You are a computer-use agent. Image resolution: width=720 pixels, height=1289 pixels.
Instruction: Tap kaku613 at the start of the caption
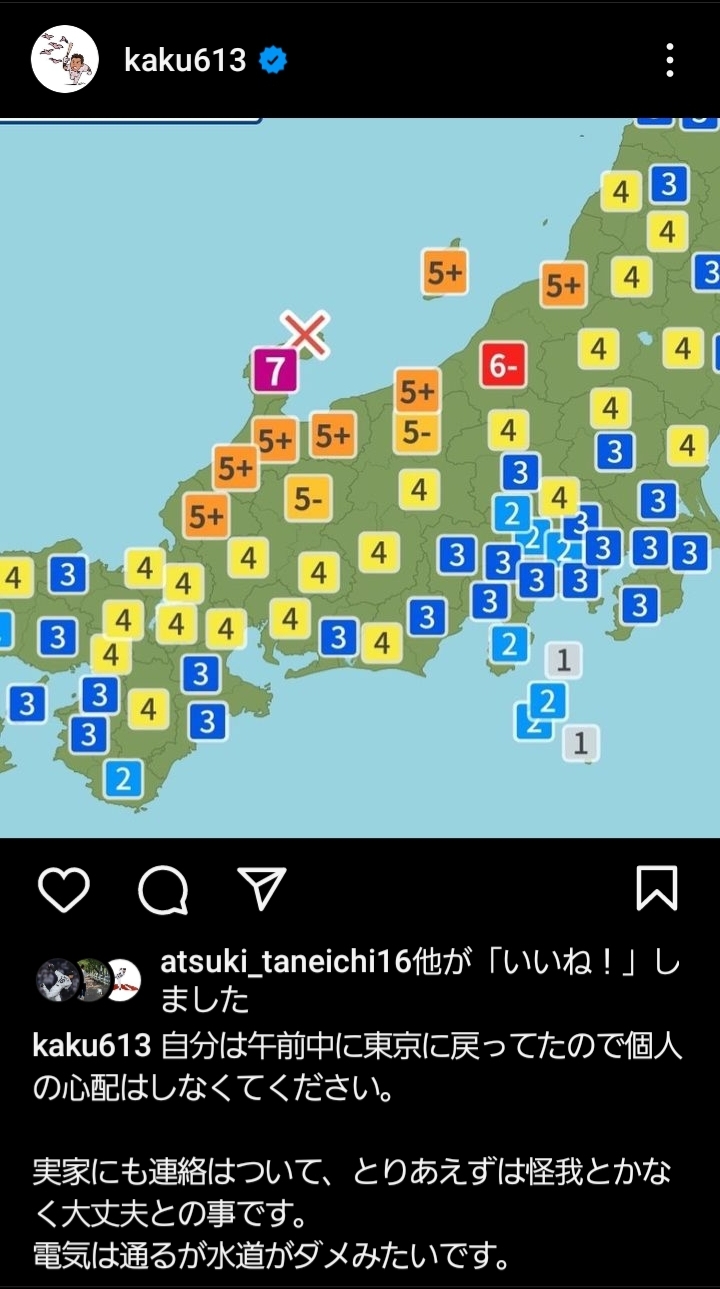pos(92,1046)
